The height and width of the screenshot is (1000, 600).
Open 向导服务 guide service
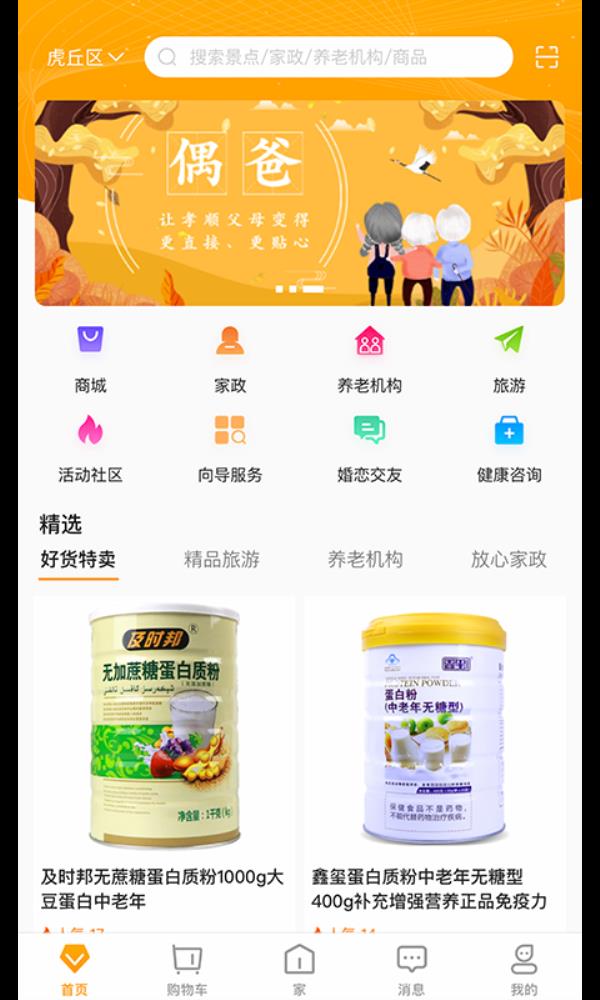tap(230, 448)
